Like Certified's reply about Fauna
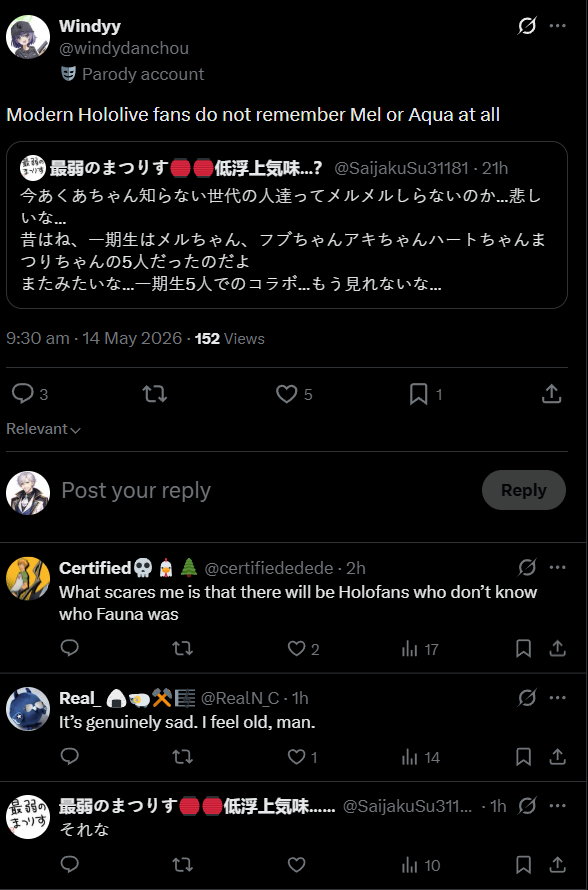This screenshot has width=588, height=890. click(296, 648)
